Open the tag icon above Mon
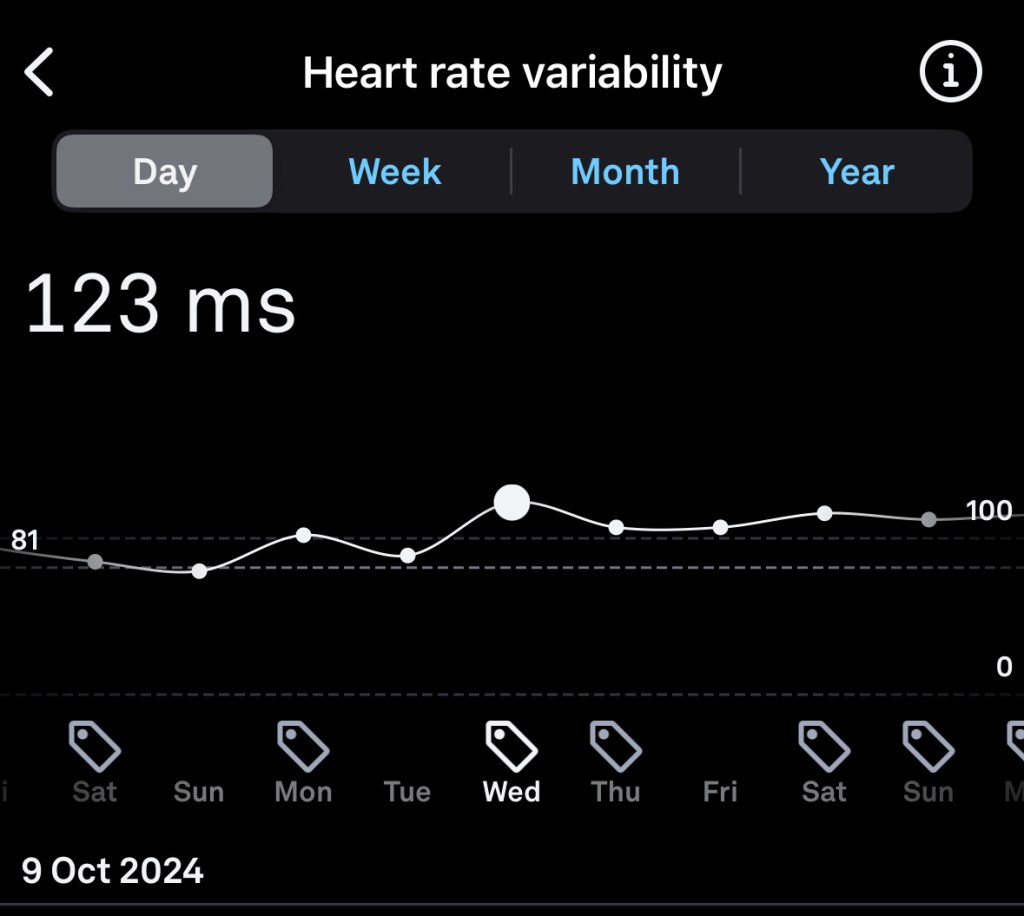This screenshot has height=916, width=1024. (303, 746)
